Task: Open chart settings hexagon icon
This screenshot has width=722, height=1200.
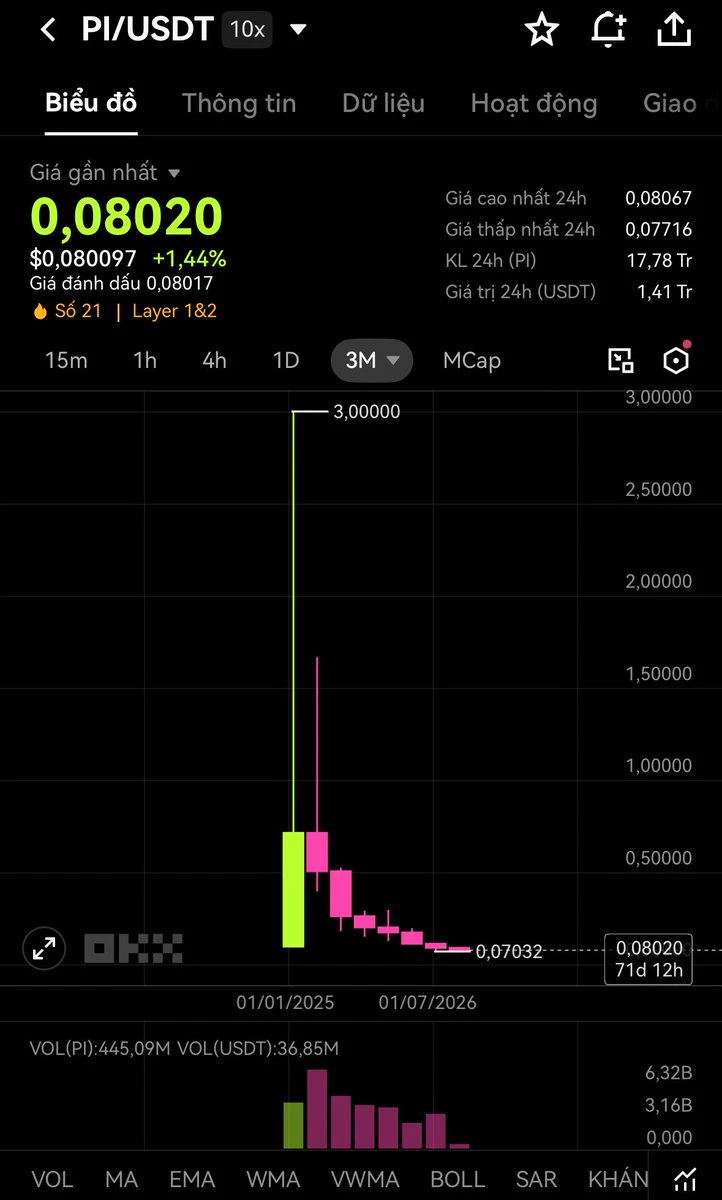Action: tap(677, 360)
